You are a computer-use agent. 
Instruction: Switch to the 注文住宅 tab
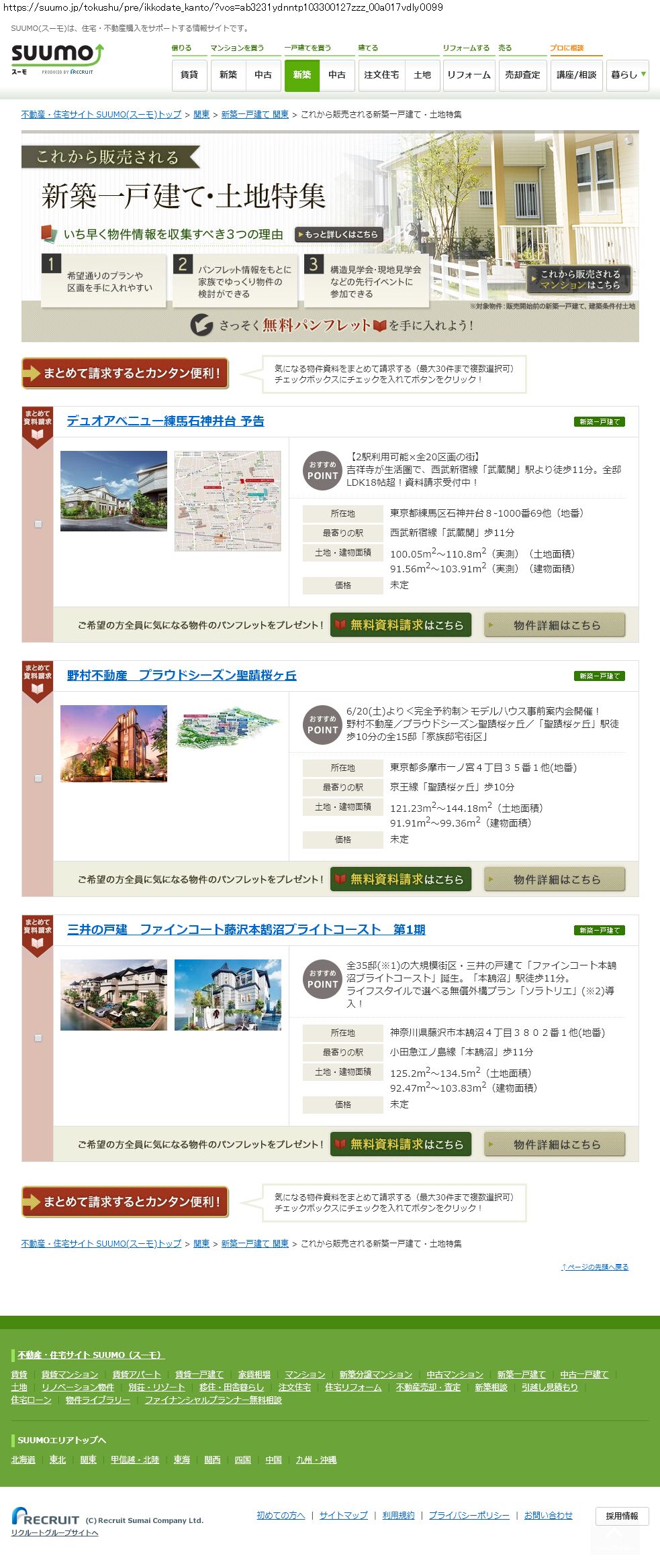coord(381,75)
